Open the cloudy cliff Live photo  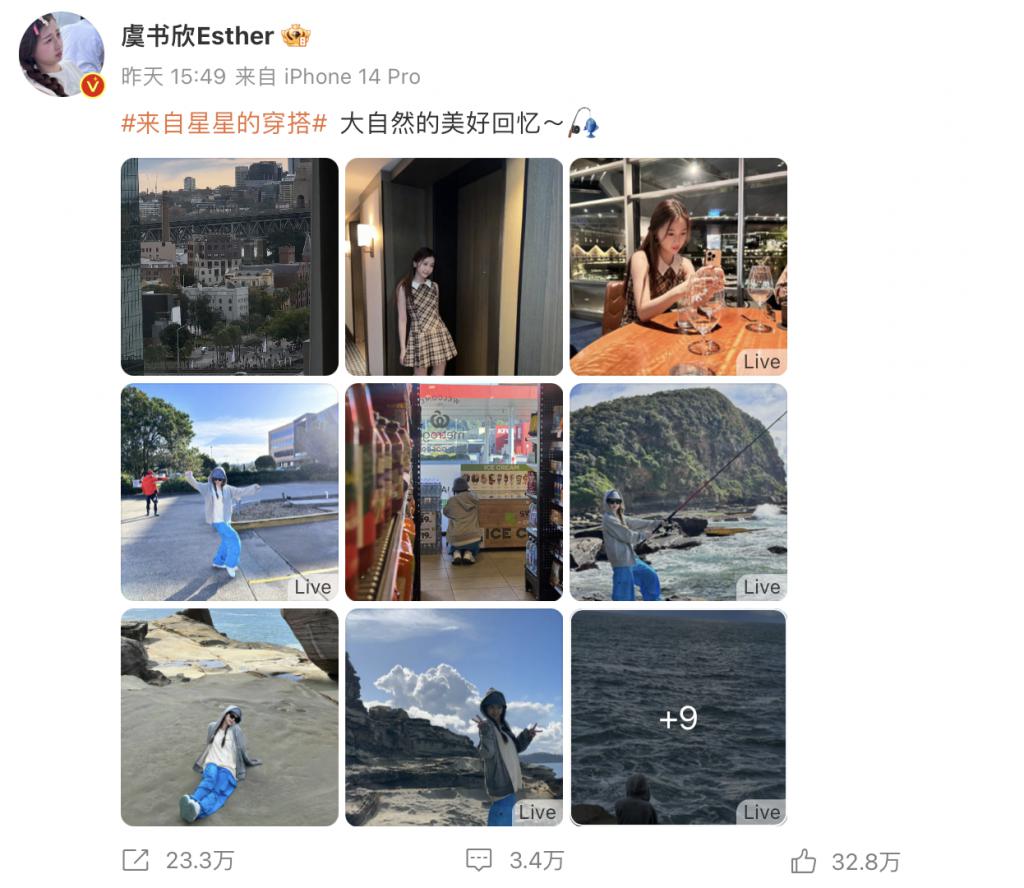[454, 716]
